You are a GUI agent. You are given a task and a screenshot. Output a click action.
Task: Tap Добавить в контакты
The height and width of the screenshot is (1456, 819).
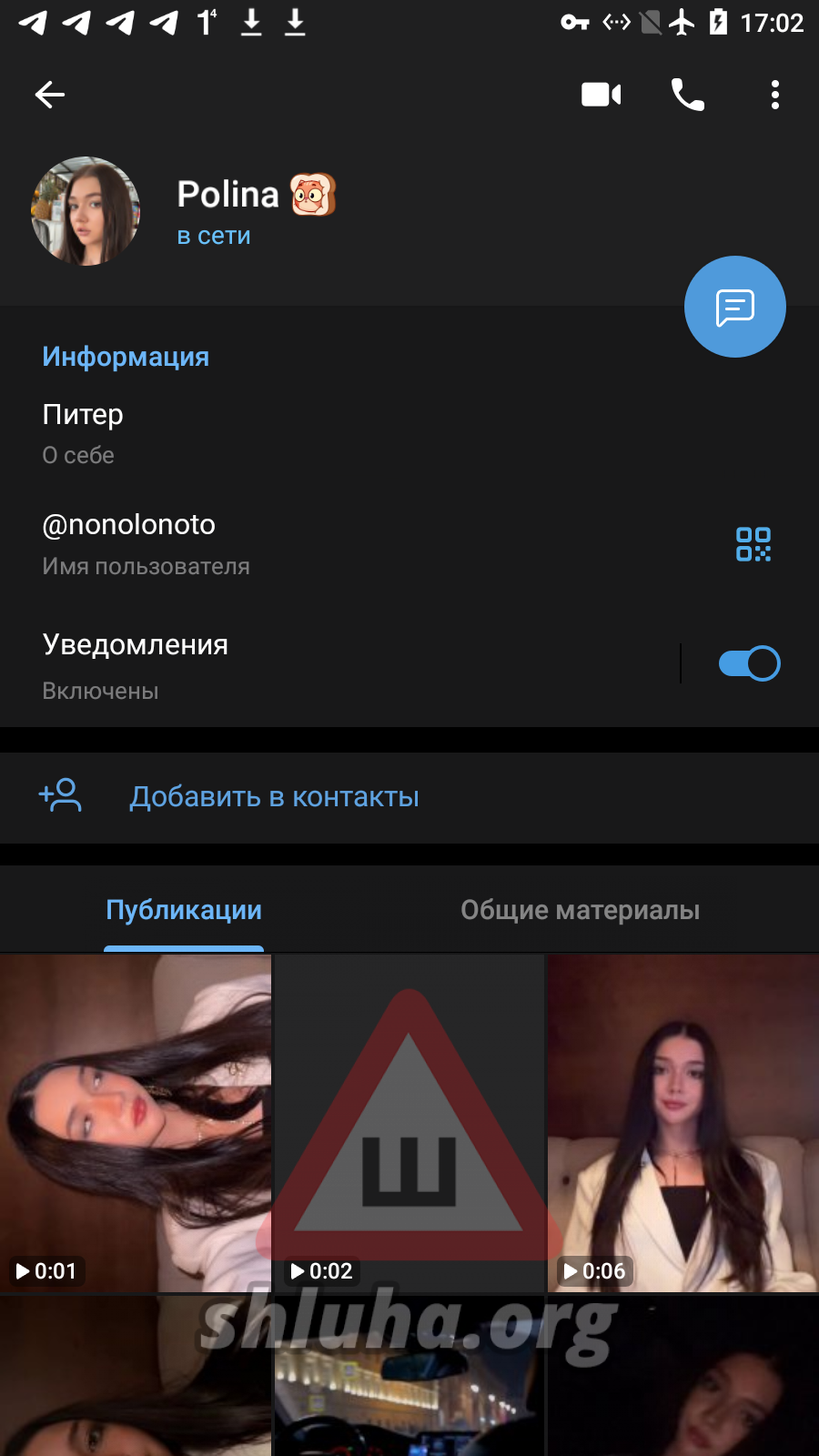point(273,797)
